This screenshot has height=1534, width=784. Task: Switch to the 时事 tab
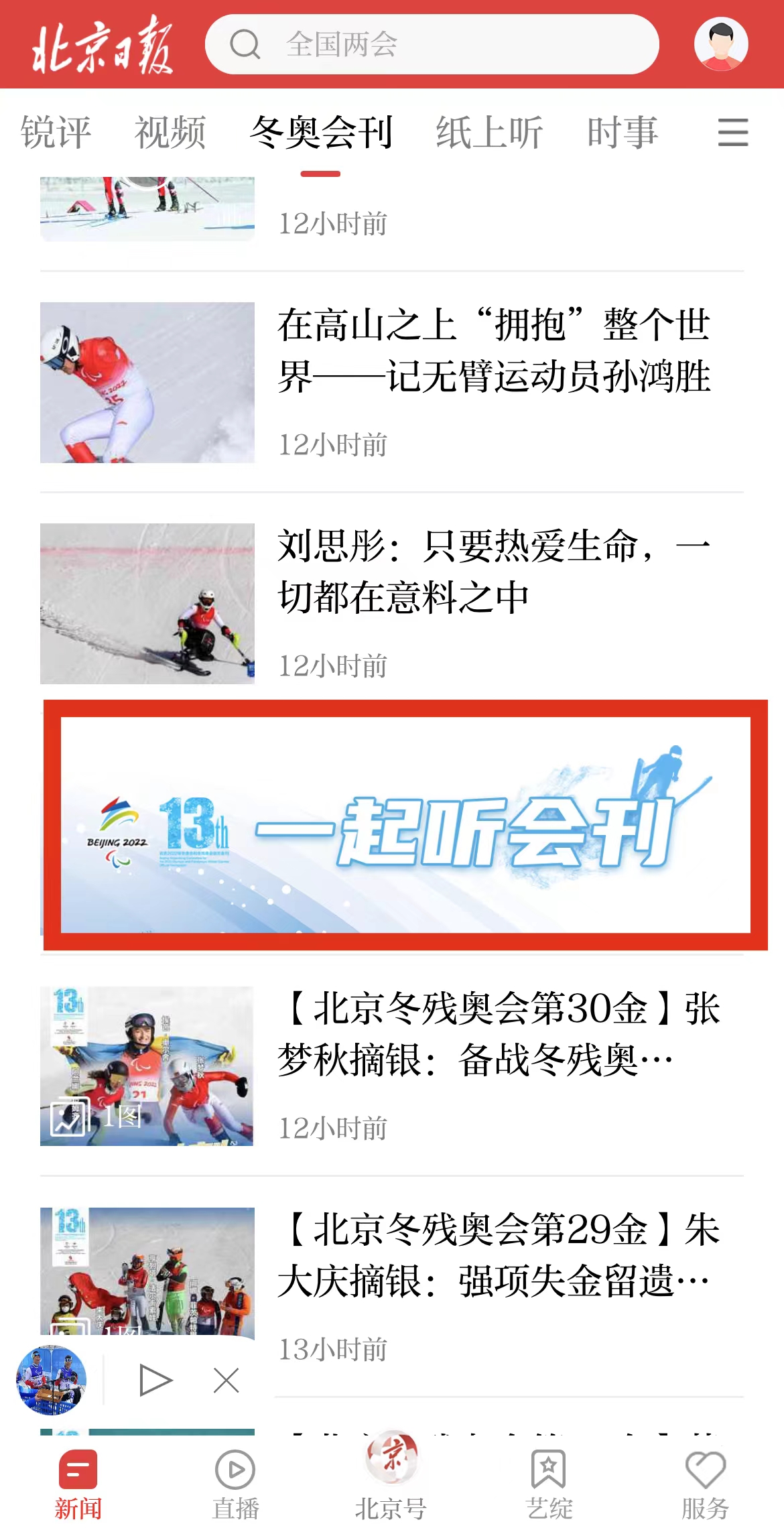point(623,132)
